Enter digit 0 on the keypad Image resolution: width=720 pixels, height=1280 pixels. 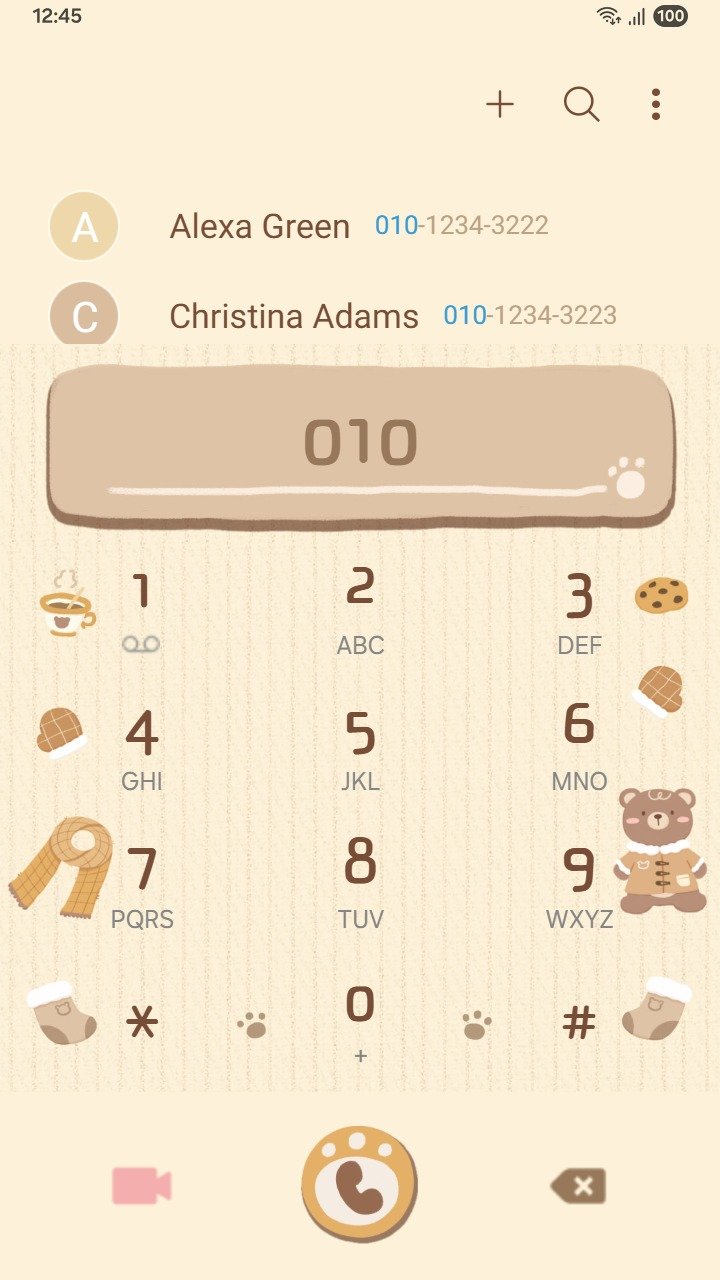click(x=360, y=1020)
